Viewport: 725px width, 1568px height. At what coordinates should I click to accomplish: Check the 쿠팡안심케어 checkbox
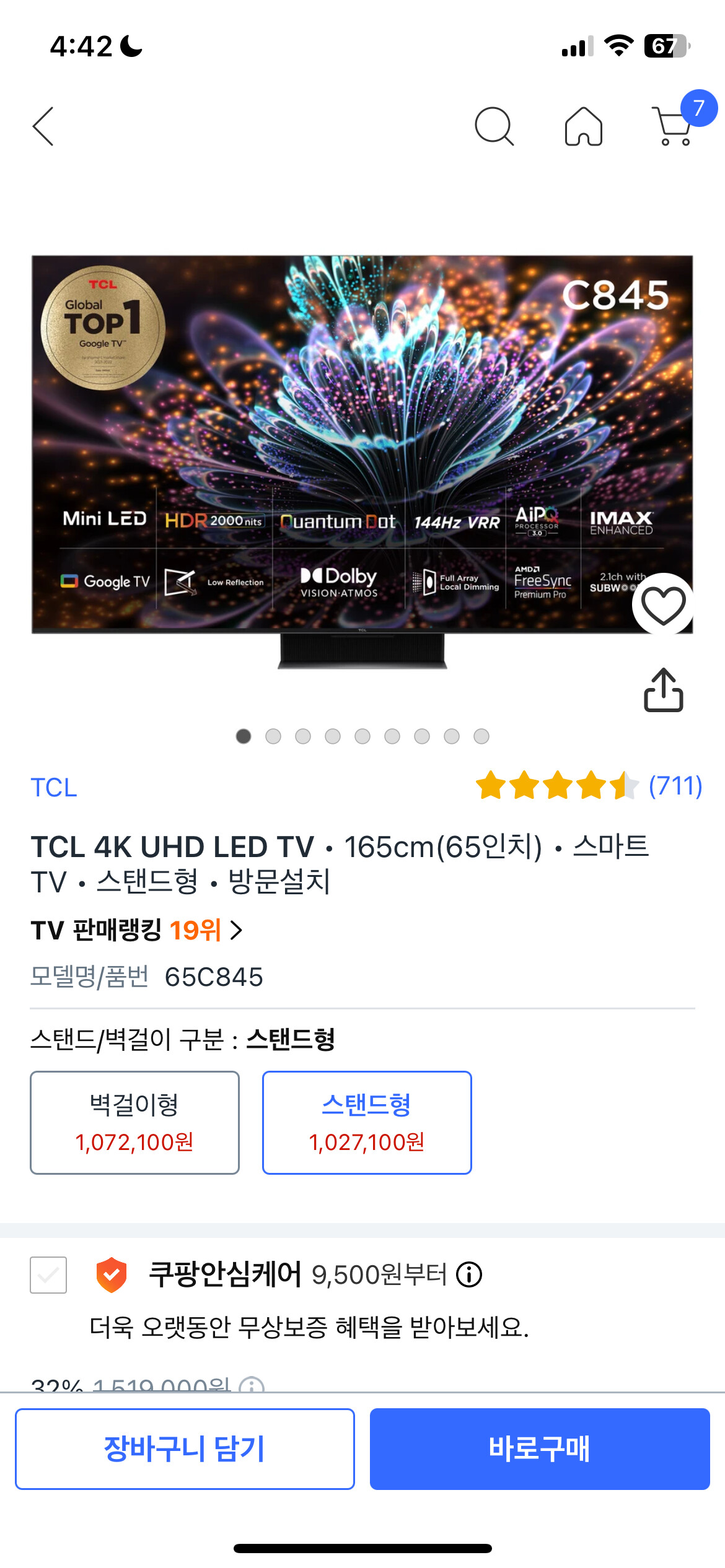48,1275
